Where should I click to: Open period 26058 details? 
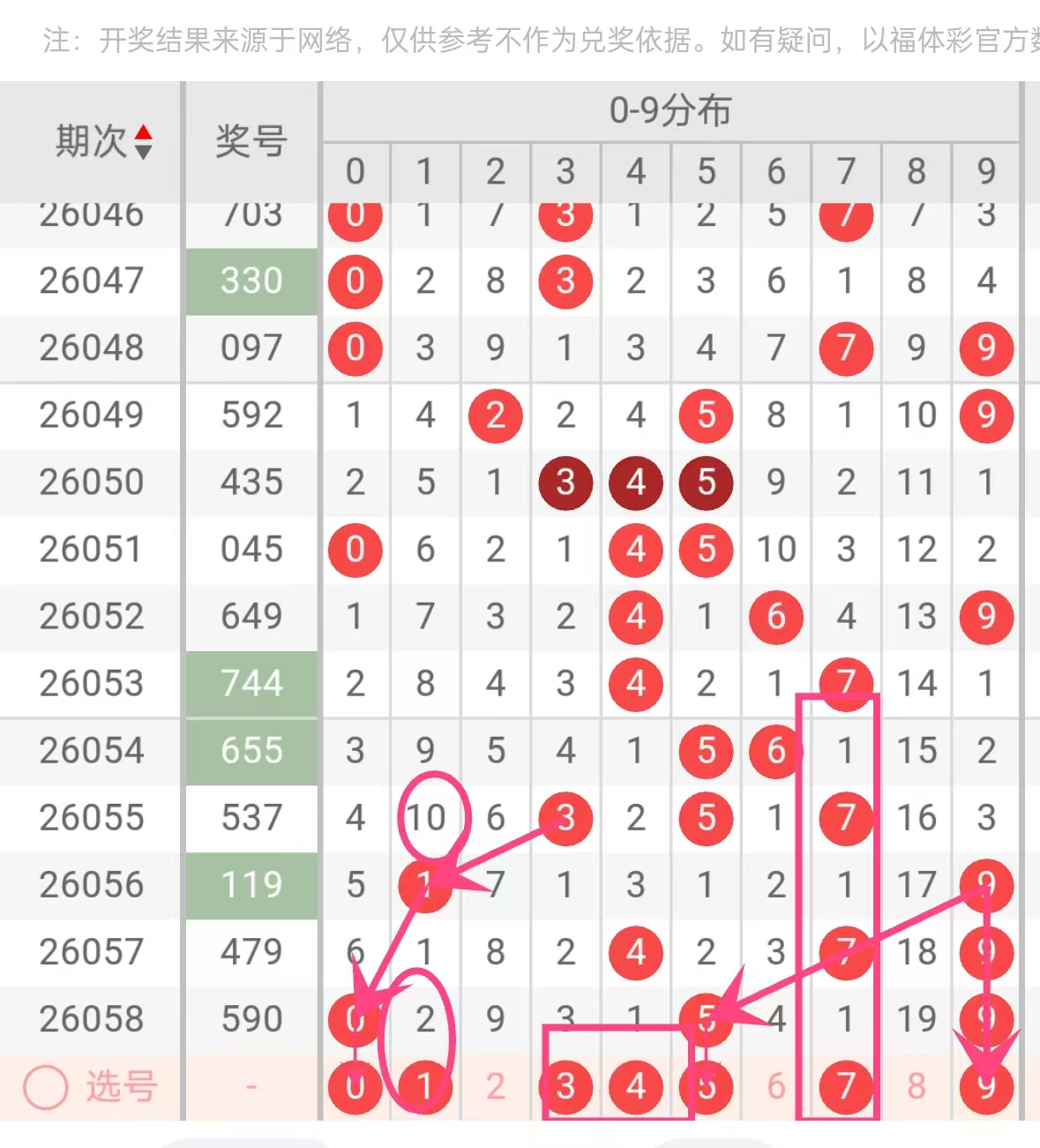tap(92, 1019)
